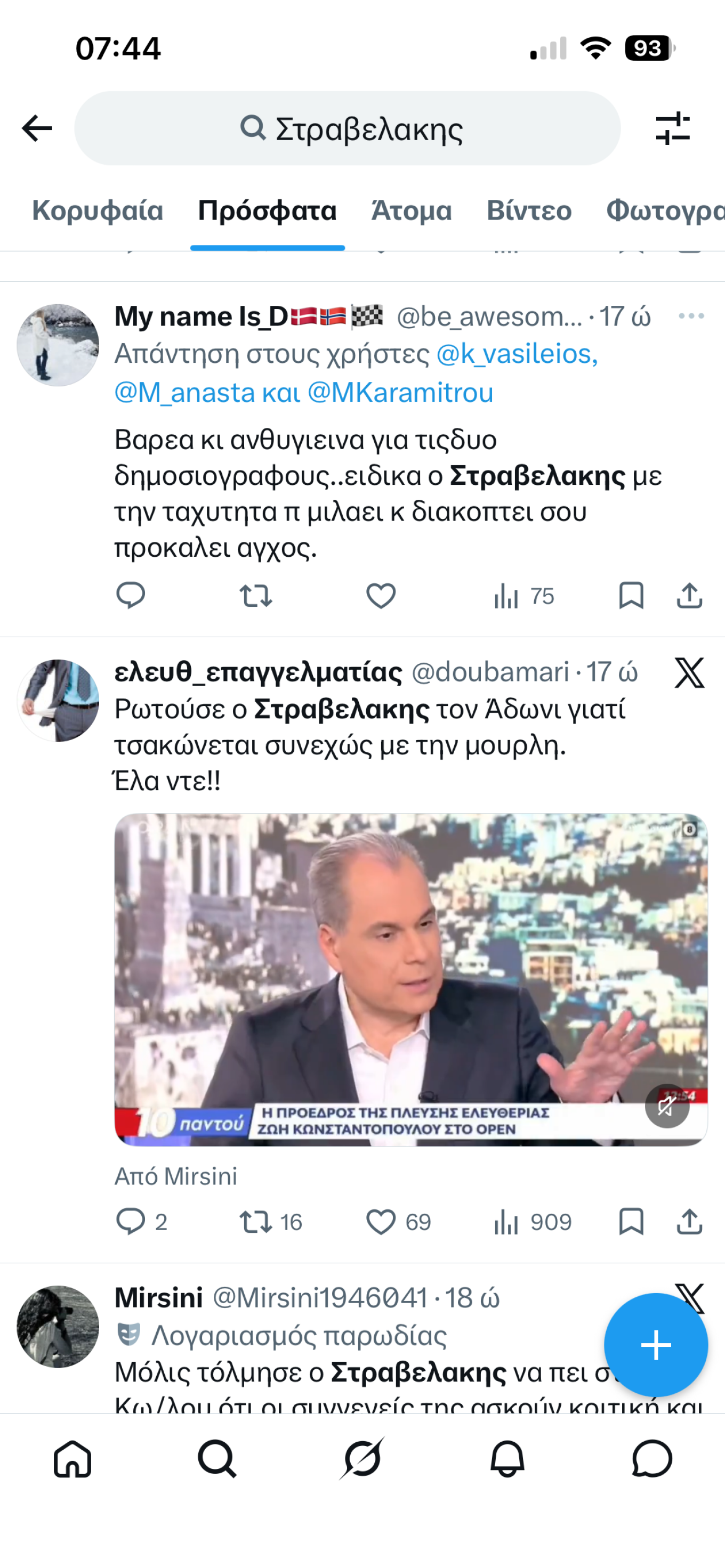Screen dimensions: 725x1568
Task: Reply to the post by ελευθ_επαγγελματίας
Action: [x=131, y=1222]
